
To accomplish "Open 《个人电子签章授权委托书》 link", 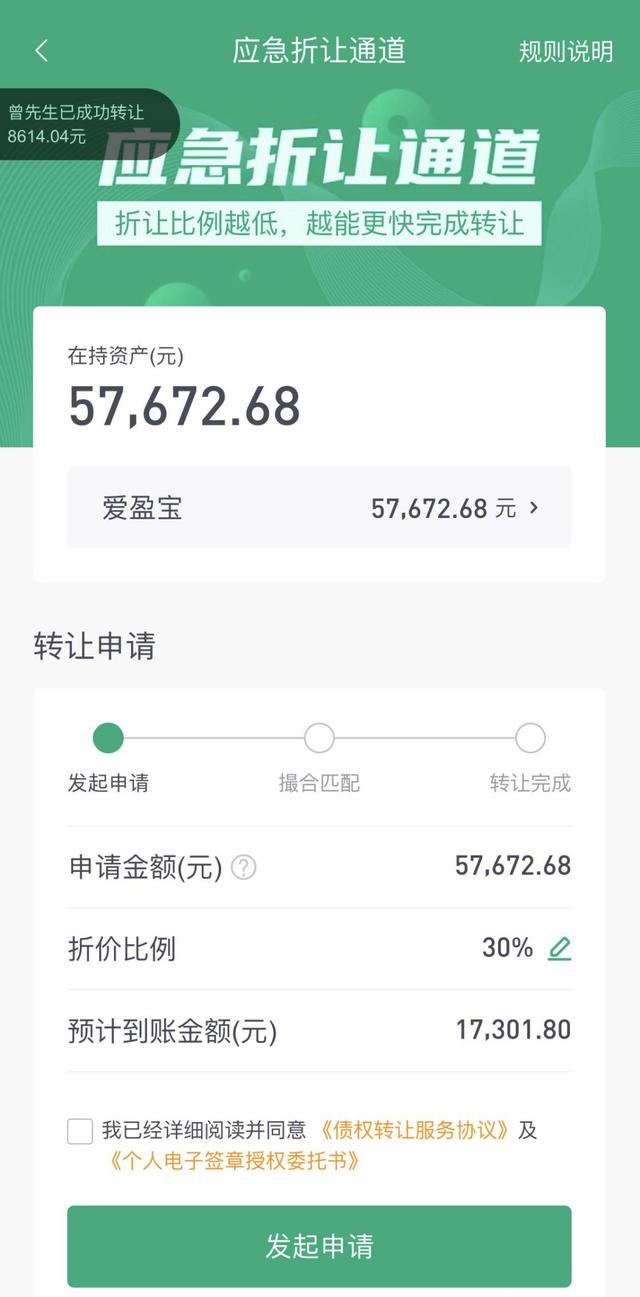I will pyautogui.click(x=234, y=1161).
